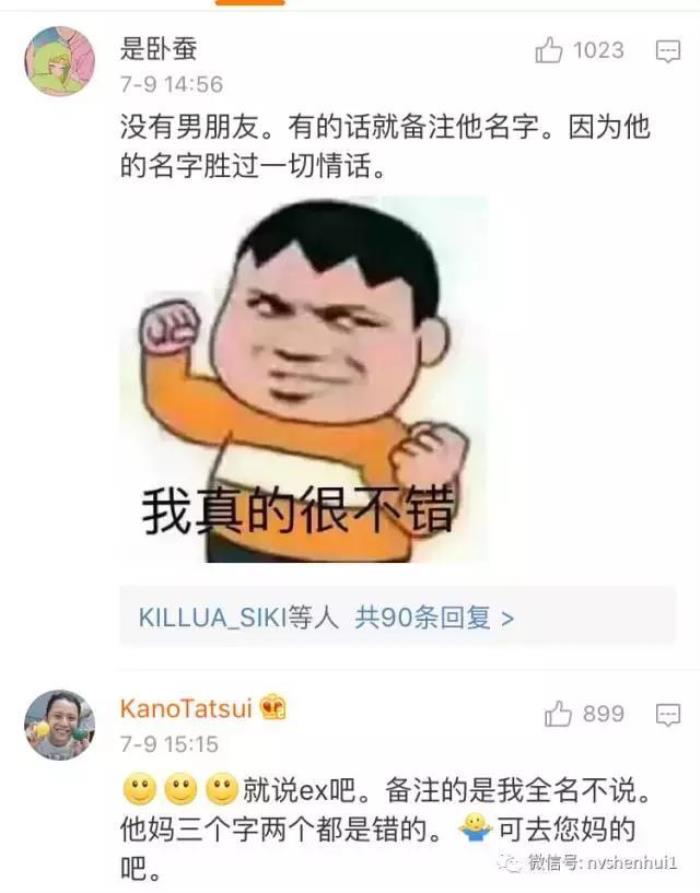Open KanoTatsui's avatar
The image size is (700, 893).
(59, 725)
